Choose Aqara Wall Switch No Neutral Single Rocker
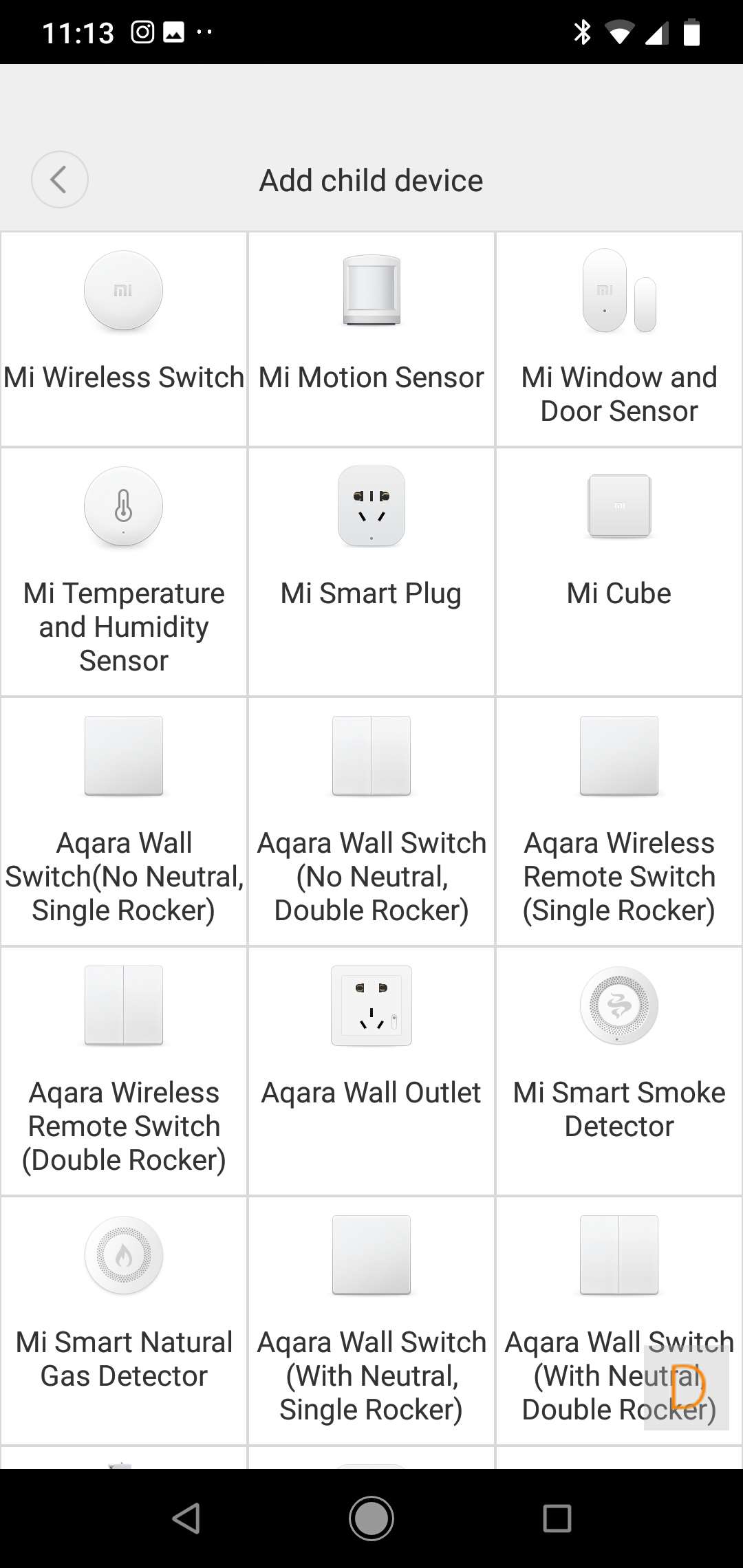Image resolution: width=743 pixels, height=1568 pixels. [x=124, y=821]
